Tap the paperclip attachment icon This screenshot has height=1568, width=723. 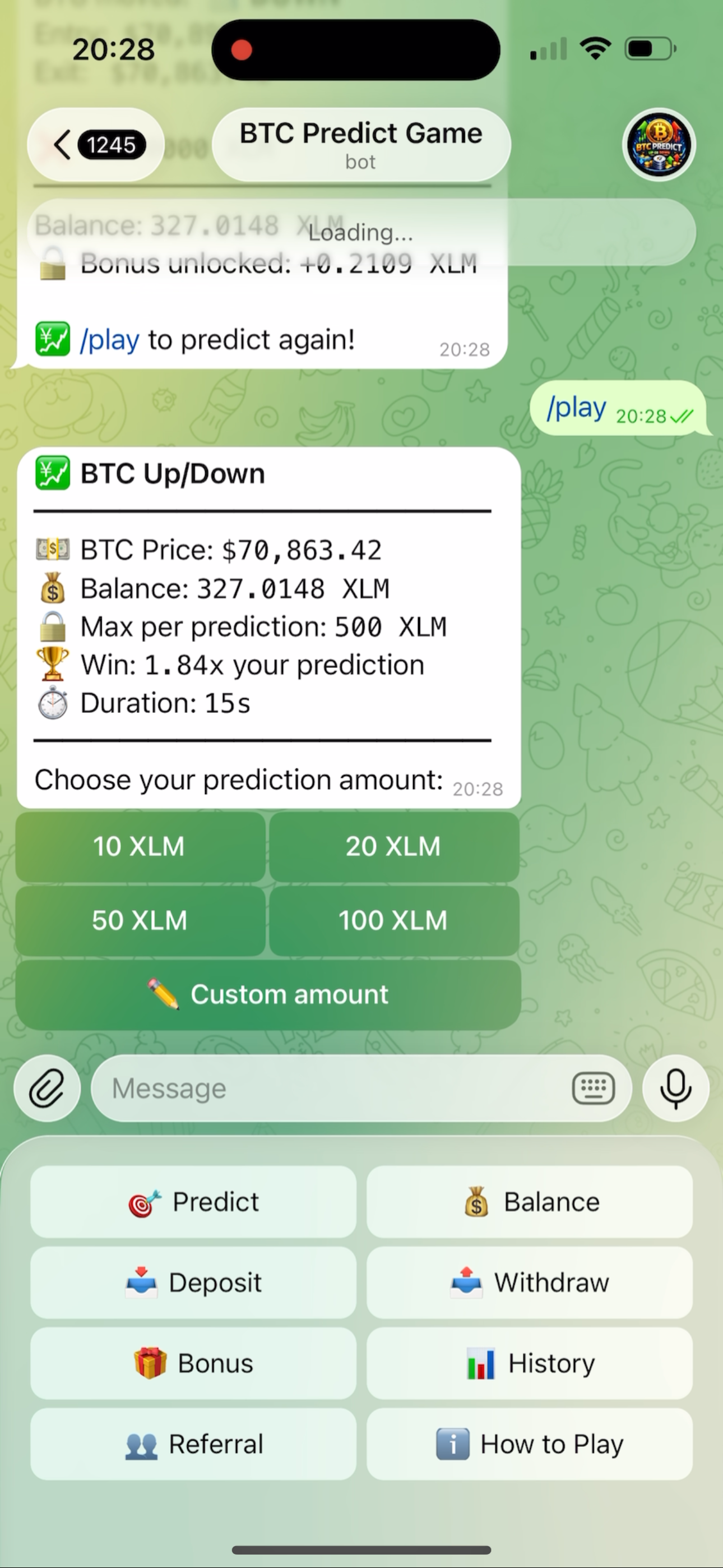tap(47, 1089)
